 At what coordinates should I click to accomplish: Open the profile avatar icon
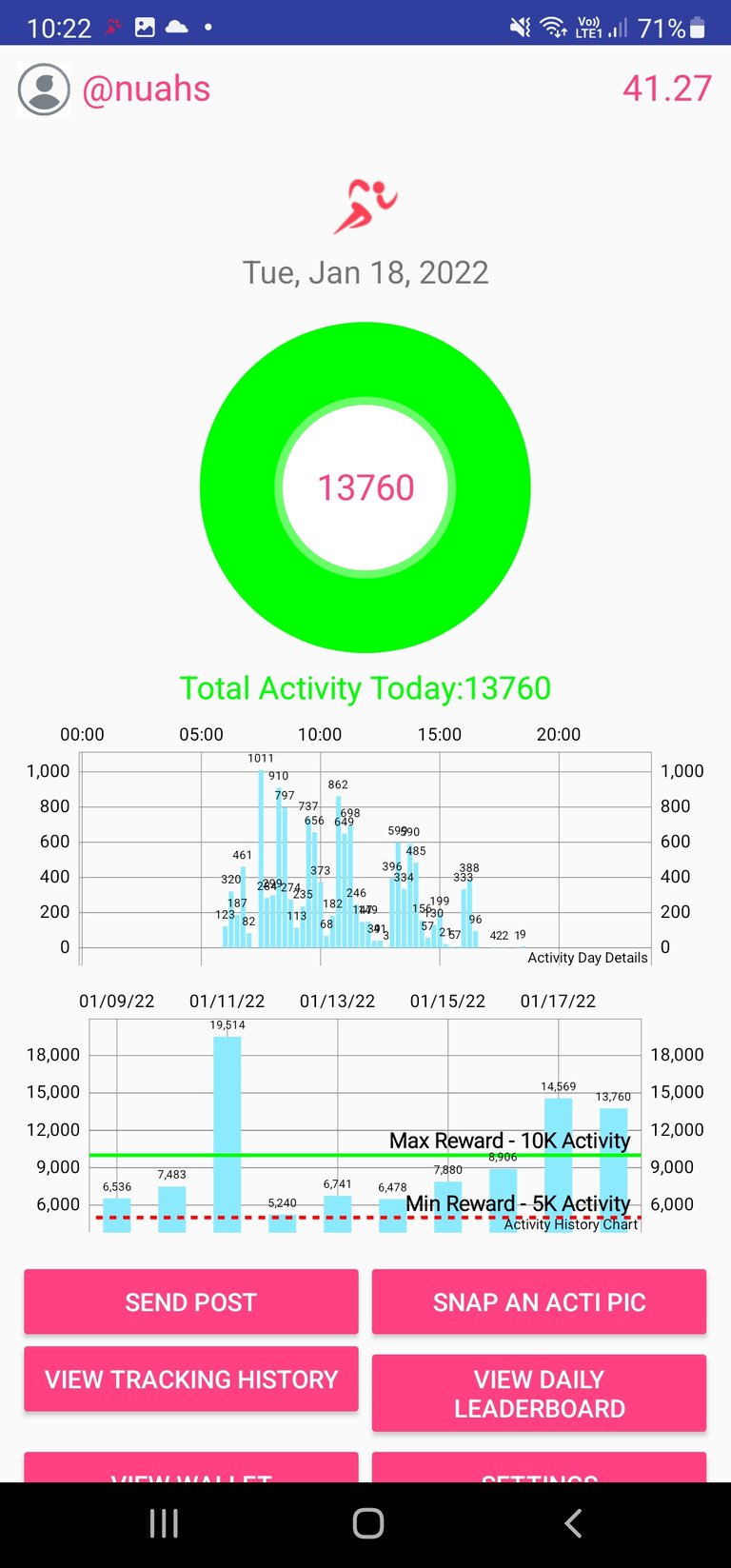pos(44,89)
